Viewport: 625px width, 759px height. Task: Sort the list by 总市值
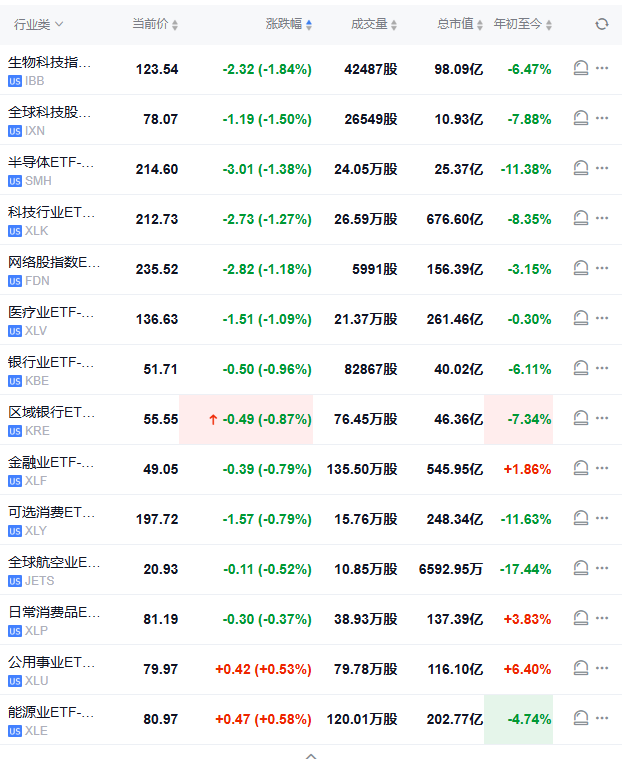459,24
